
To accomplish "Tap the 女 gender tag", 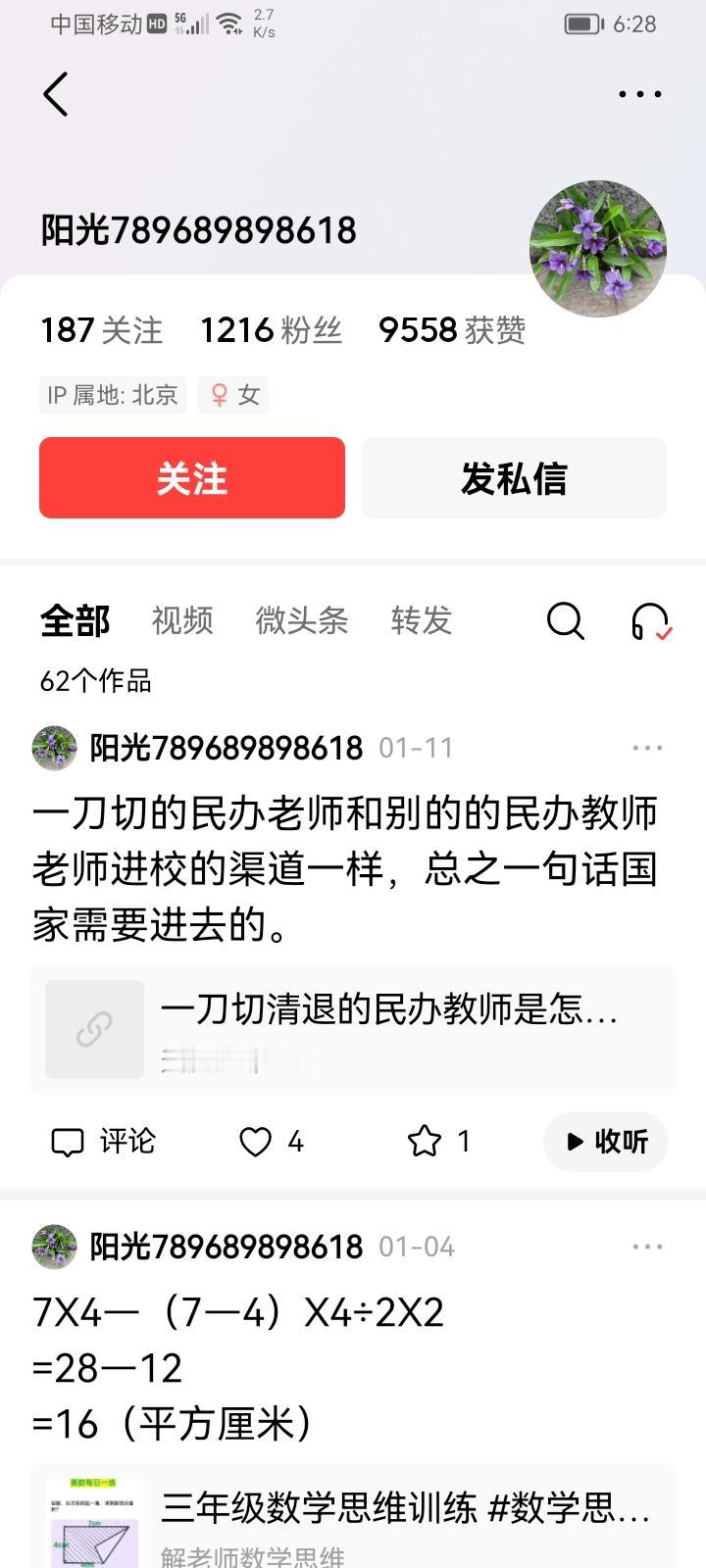I will [x=232, y=394].
